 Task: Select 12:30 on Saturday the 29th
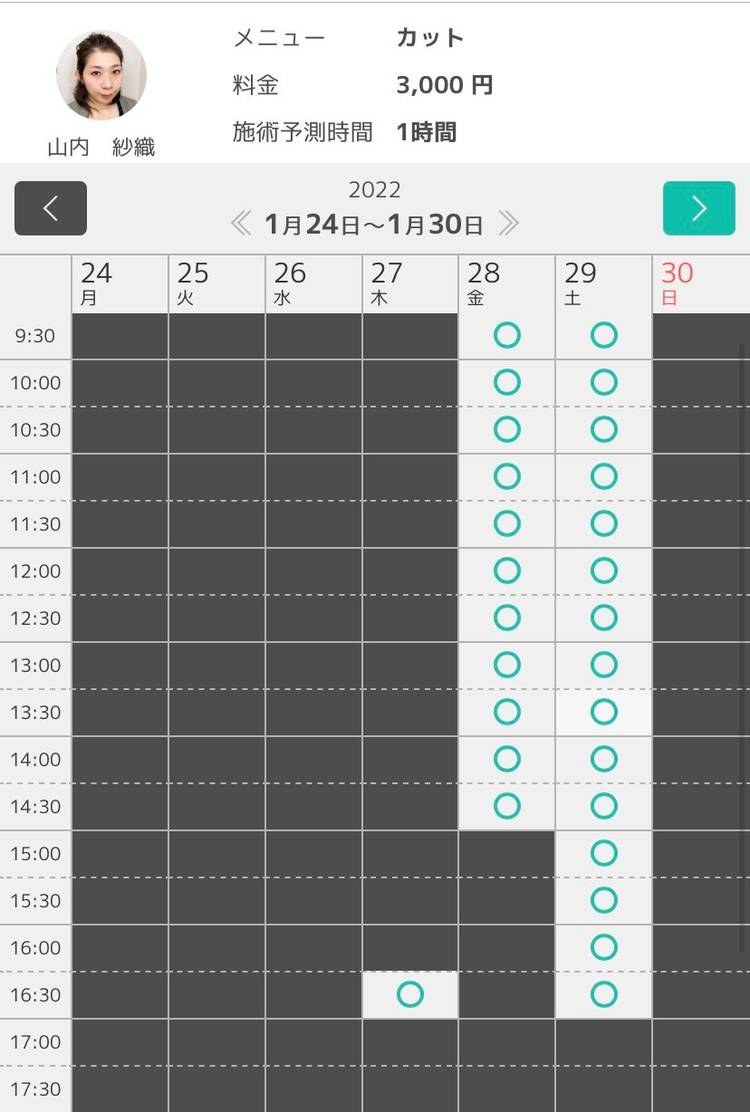click(604, 618)
